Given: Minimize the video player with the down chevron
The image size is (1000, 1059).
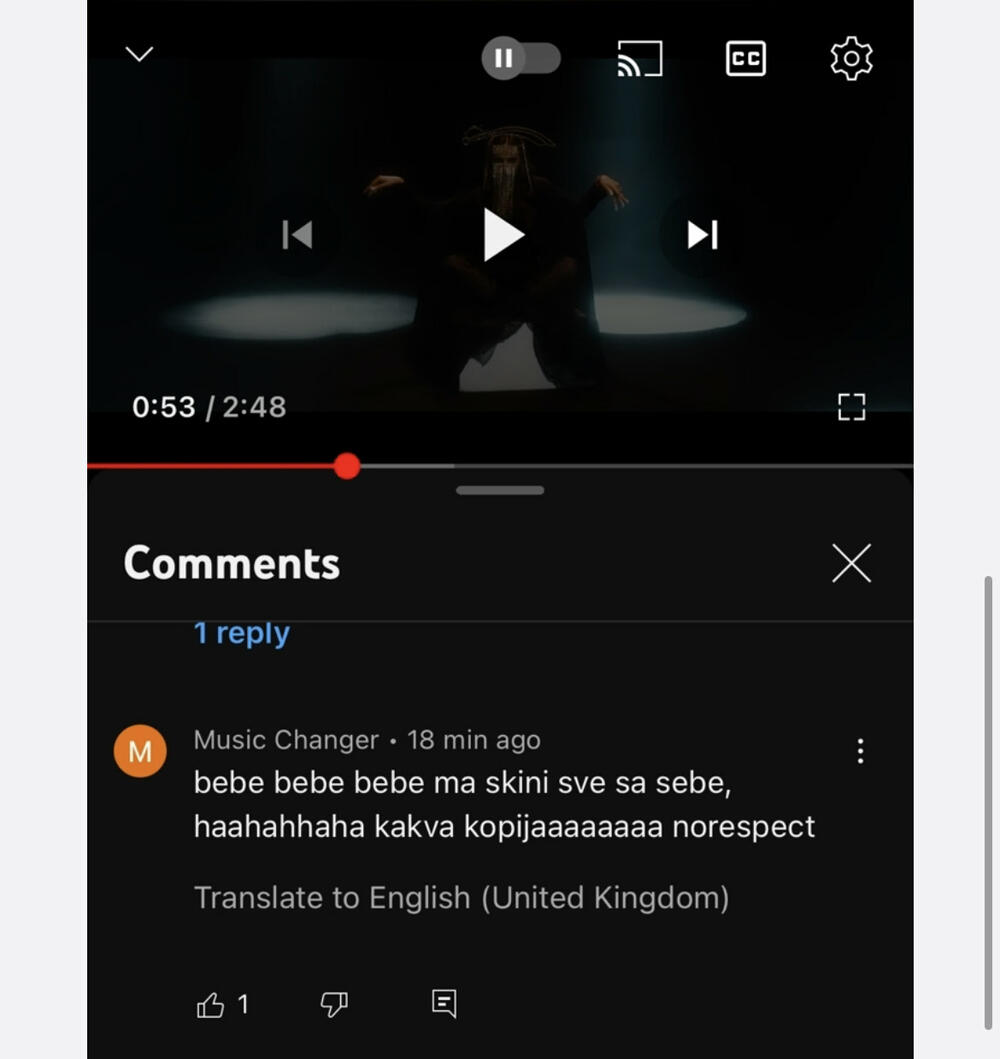Looking at the screenshot, I should 139,54.
